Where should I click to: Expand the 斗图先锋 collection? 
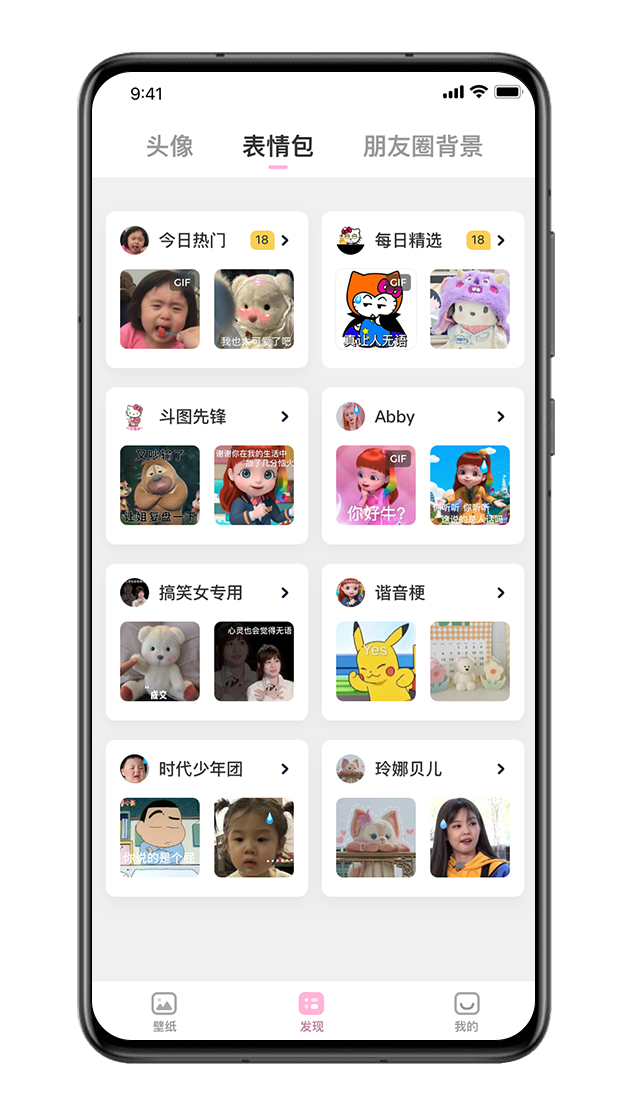(x=285, y=417)
